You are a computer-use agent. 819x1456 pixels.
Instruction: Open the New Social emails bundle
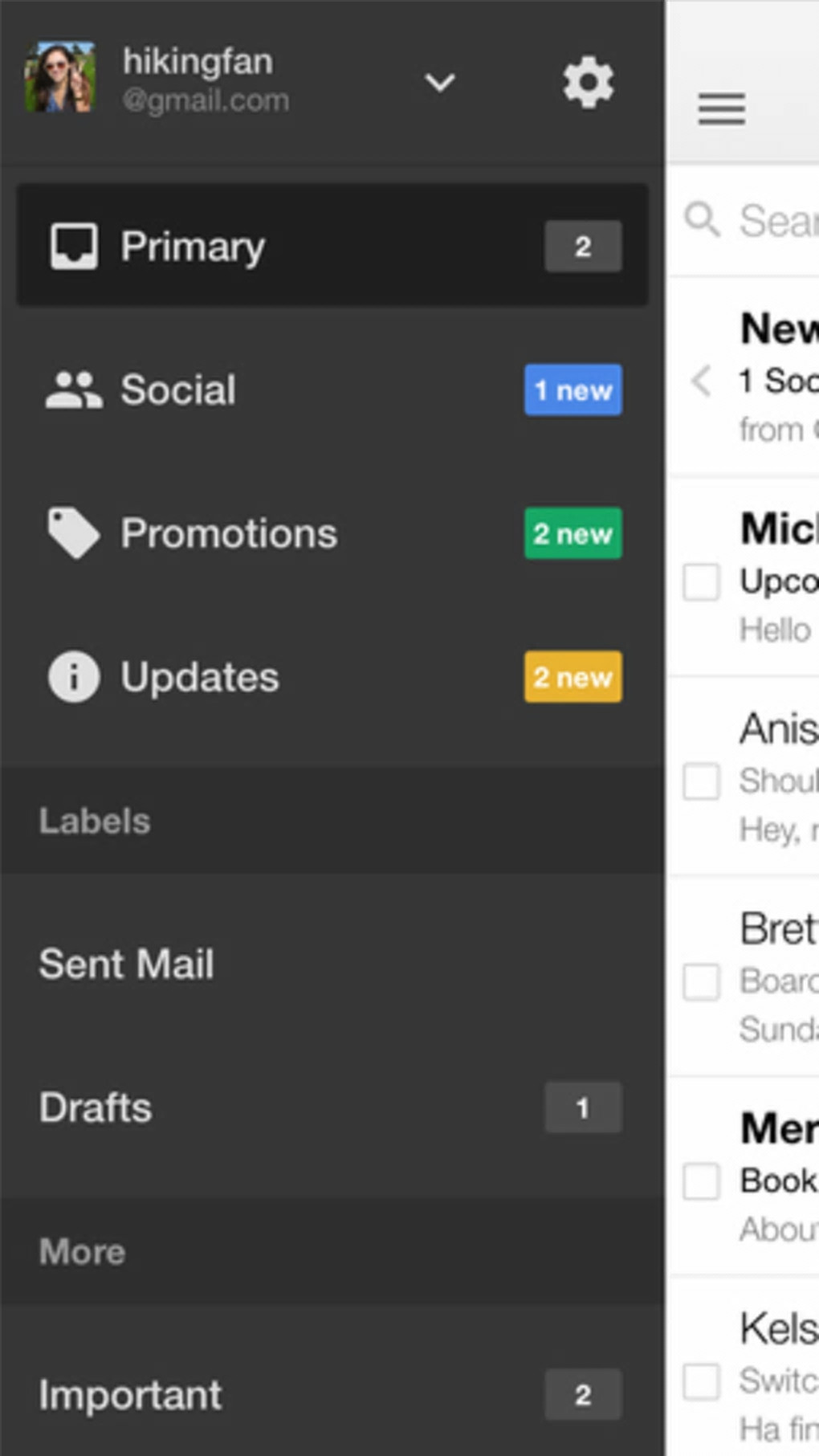tap(775, 379)
